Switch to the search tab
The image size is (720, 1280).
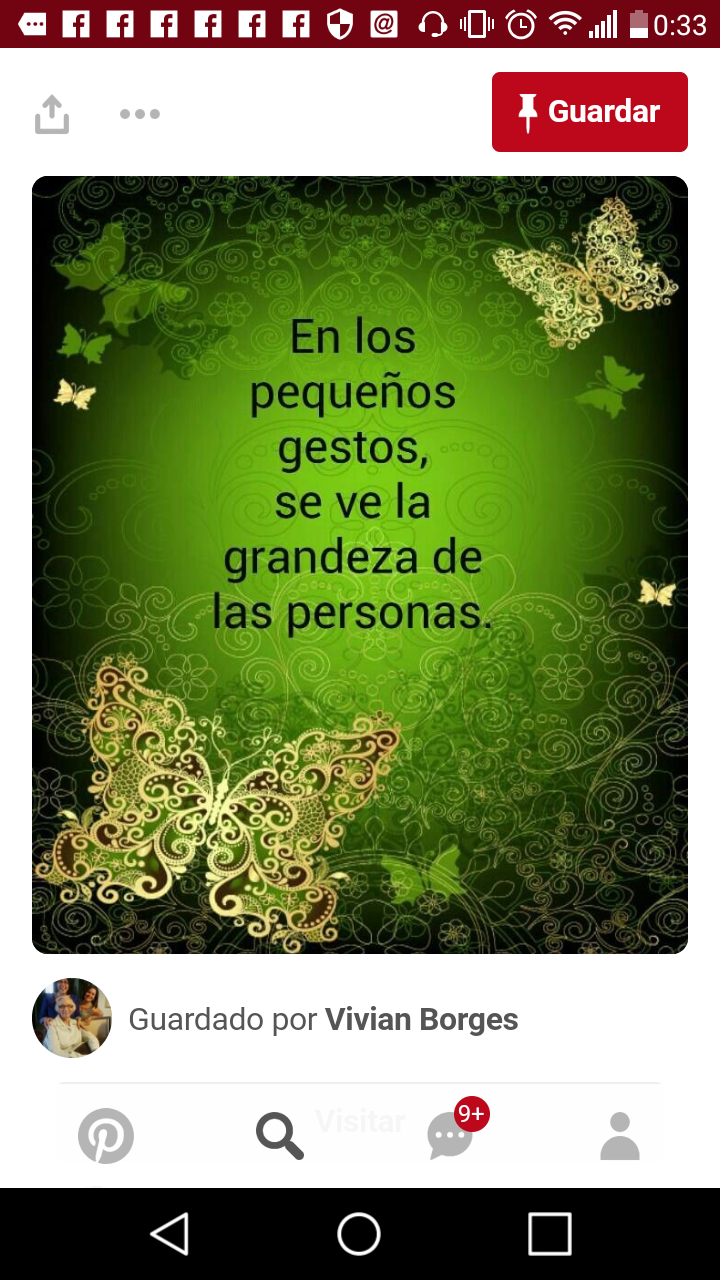tap(279, 1136)
